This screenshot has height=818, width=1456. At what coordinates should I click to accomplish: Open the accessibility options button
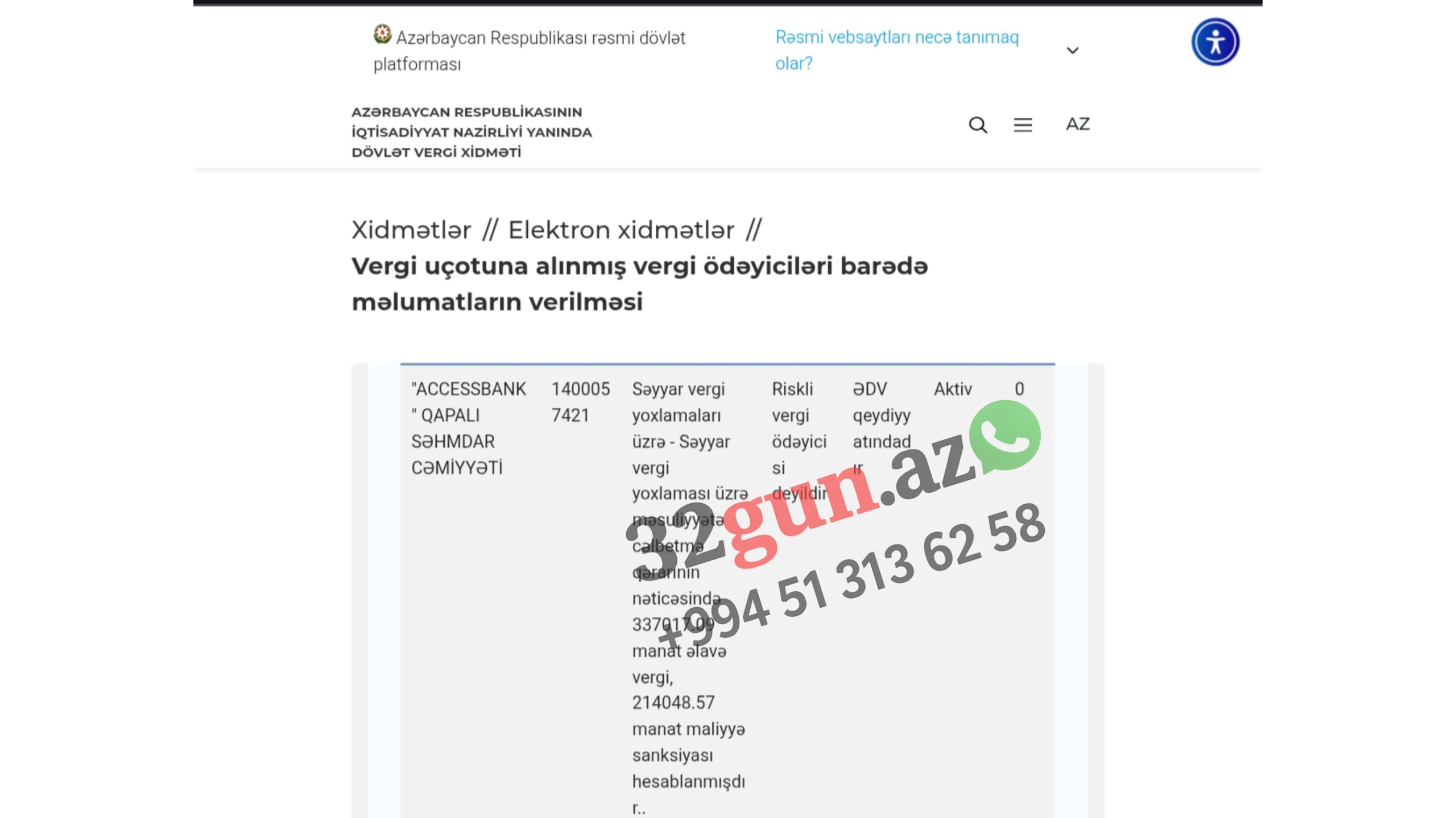coord(1215,42)
